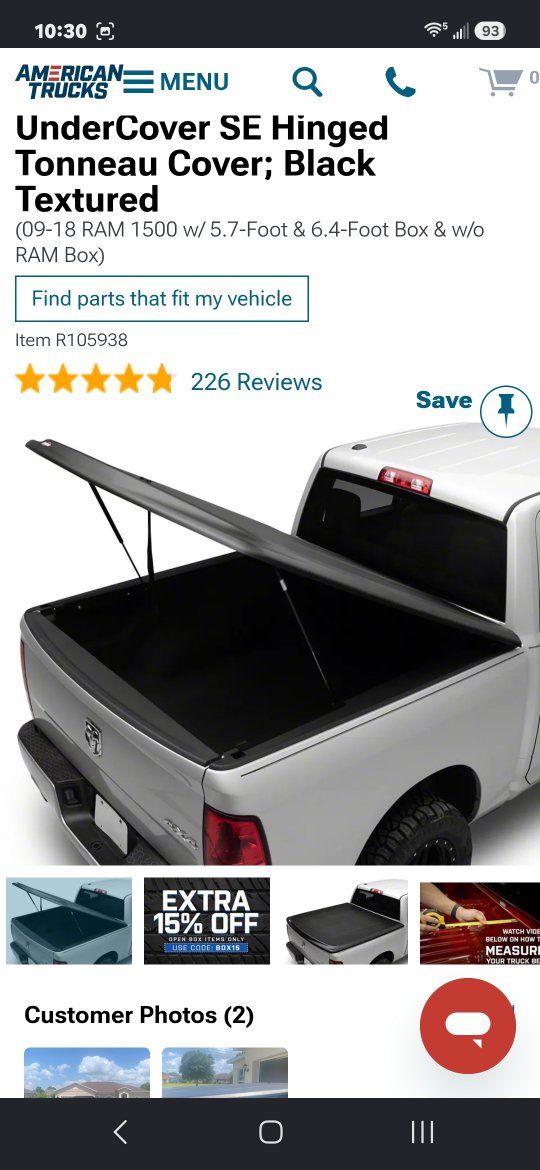
Task: Open the red chat support button
Action: 468,1026
